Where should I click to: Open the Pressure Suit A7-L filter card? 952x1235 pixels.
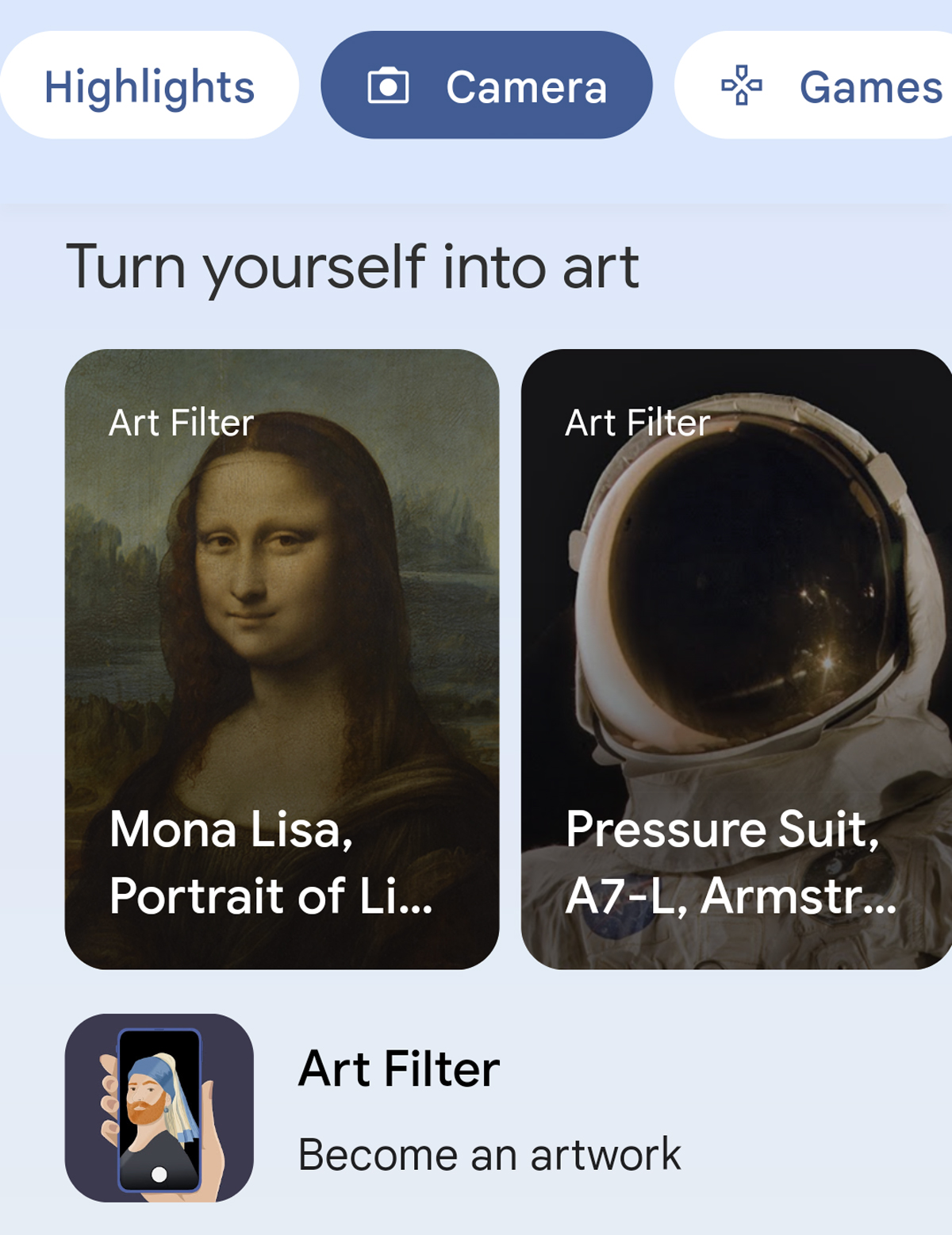tap(742, 658)
